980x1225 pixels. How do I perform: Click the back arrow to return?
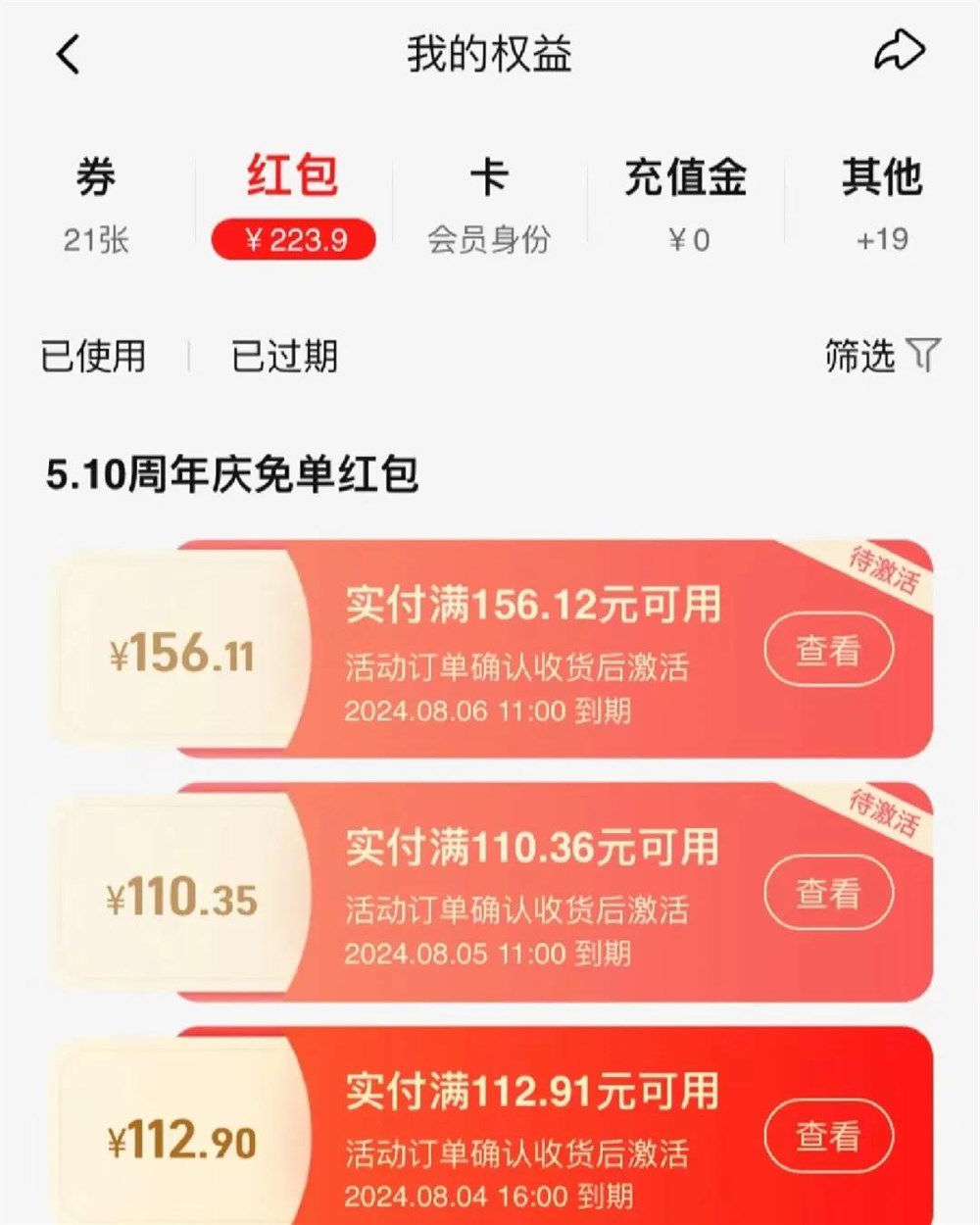point(67,54)
